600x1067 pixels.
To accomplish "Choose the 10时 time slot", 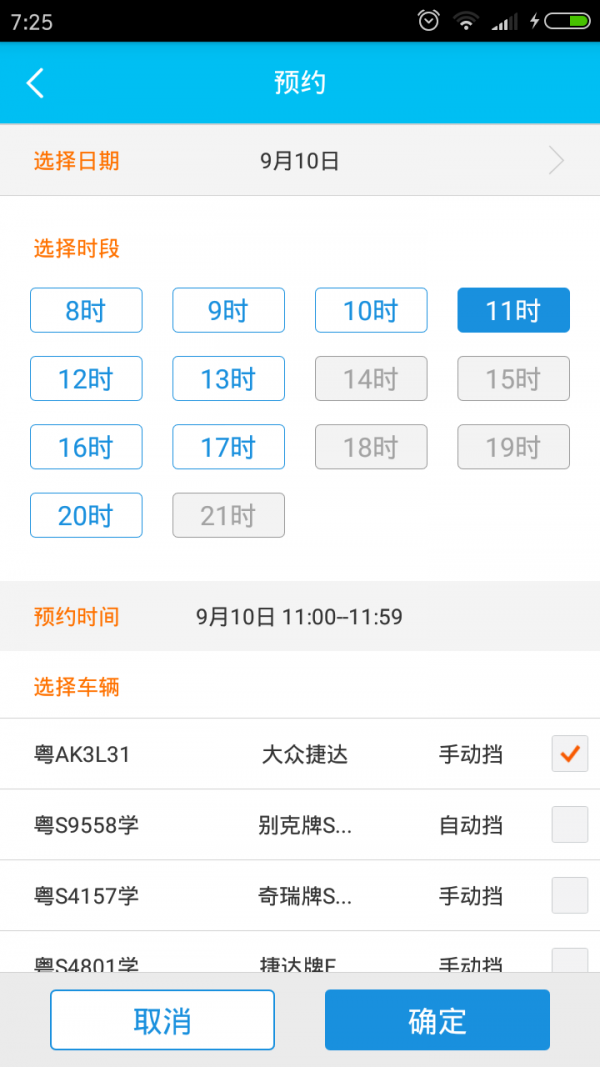I will coord(371,310).
